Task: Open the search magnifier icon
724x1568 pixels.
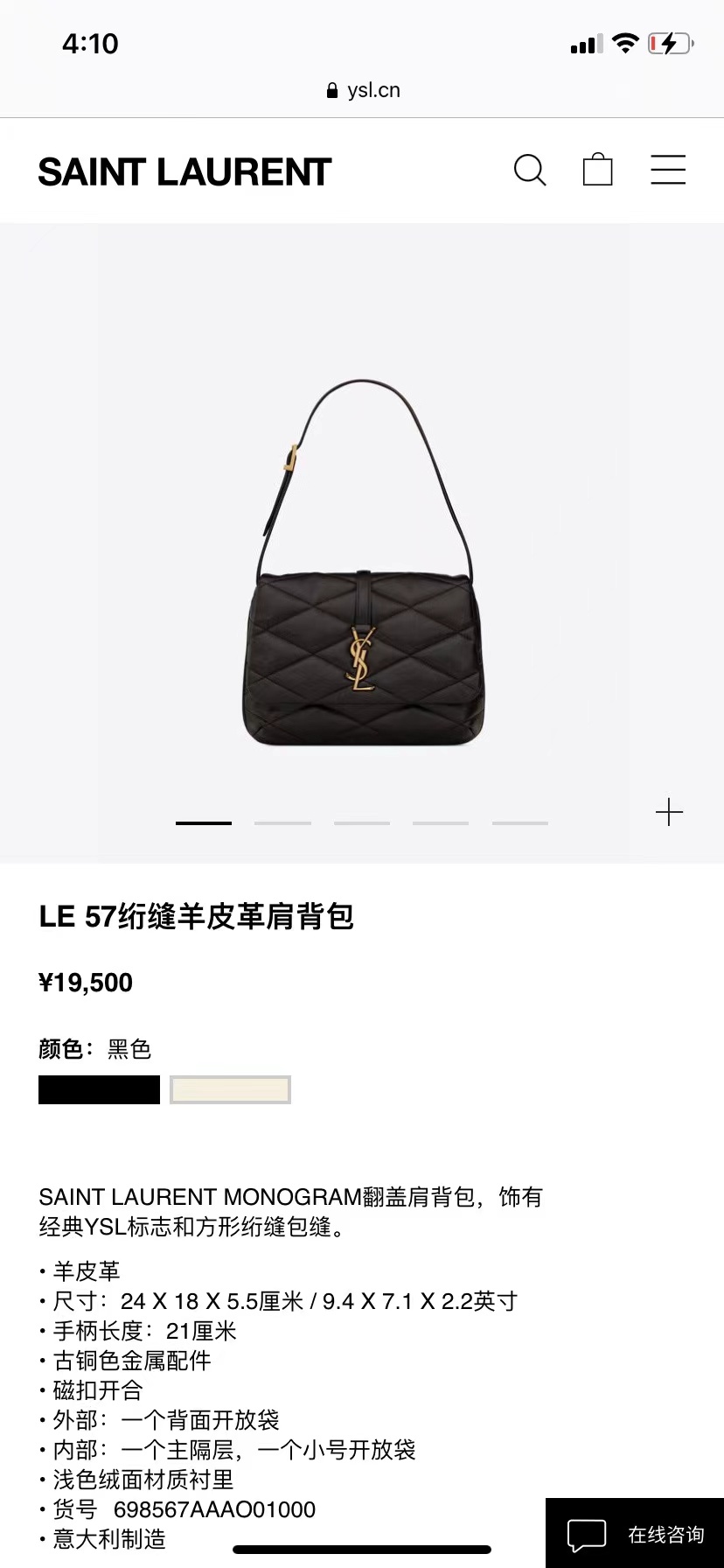Action: [530, 170]
